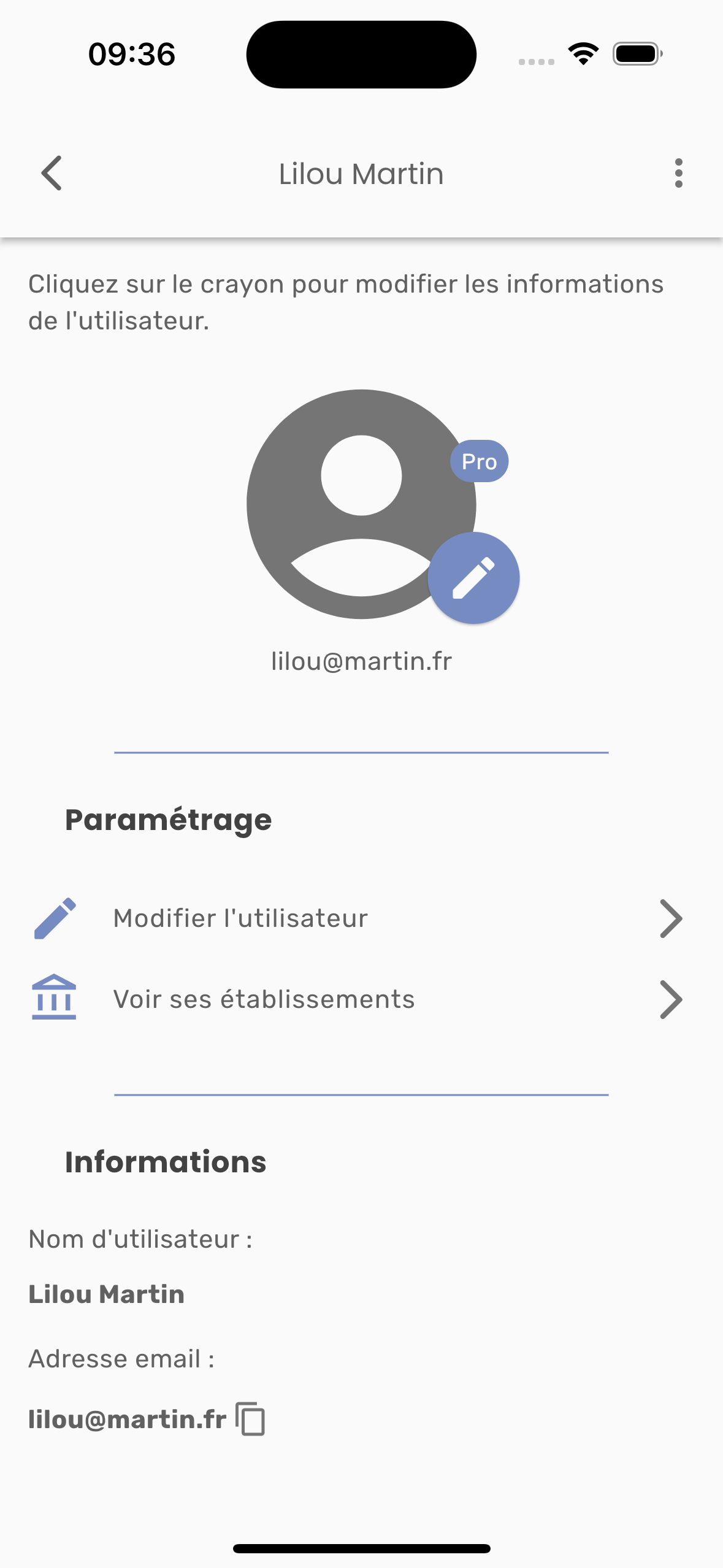Open the three-dot overflow menu

[678, 173]
